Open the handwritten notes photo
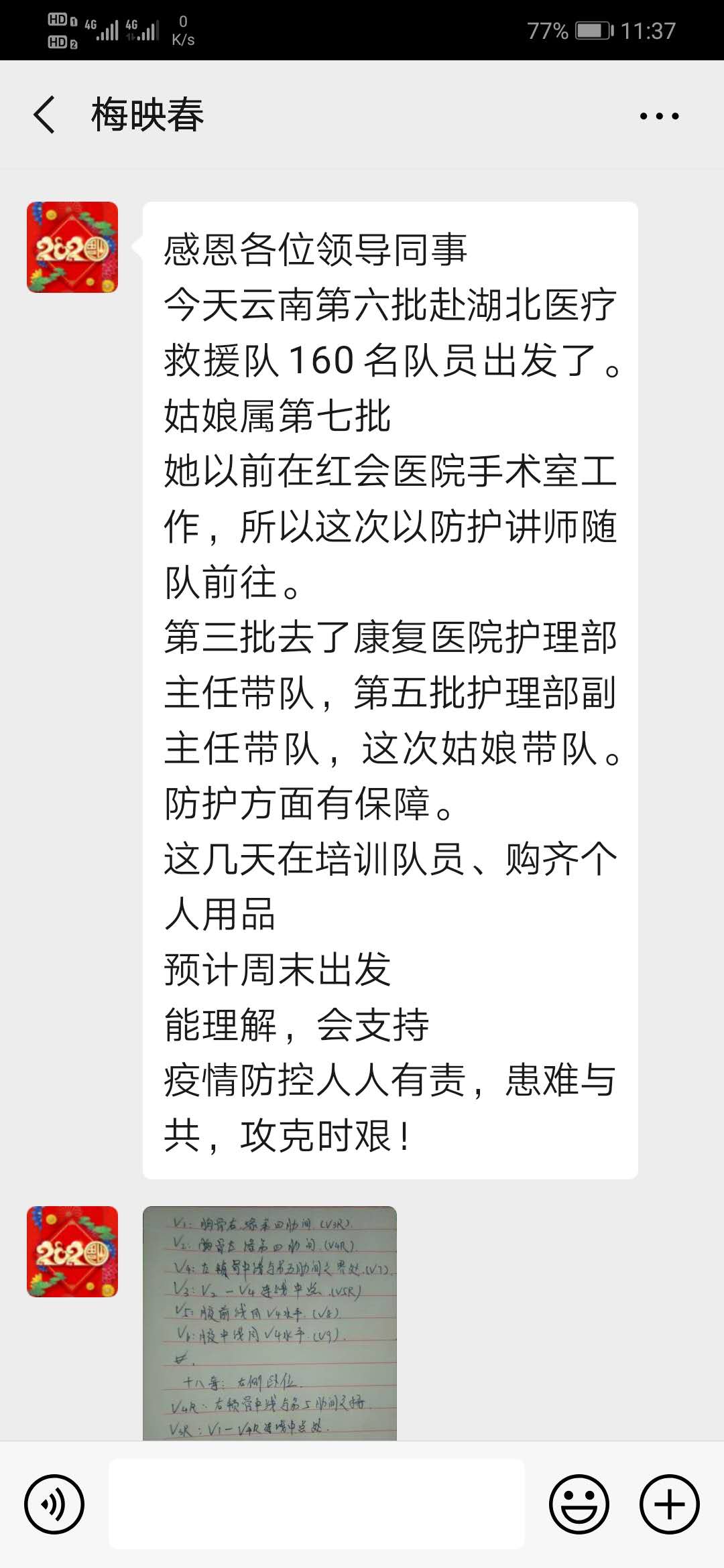 (269, 1322)
